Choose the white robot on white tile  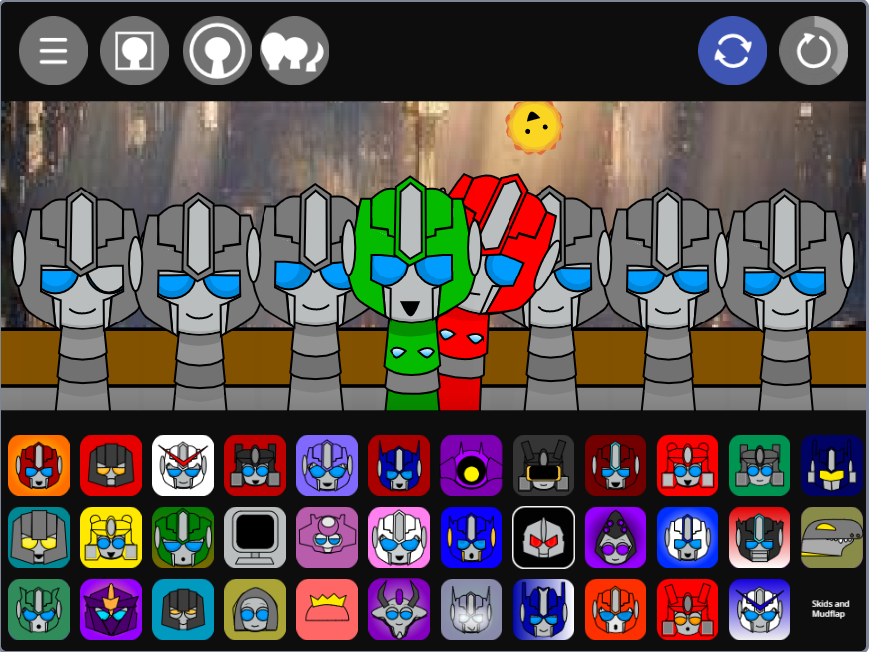(183, 465)
